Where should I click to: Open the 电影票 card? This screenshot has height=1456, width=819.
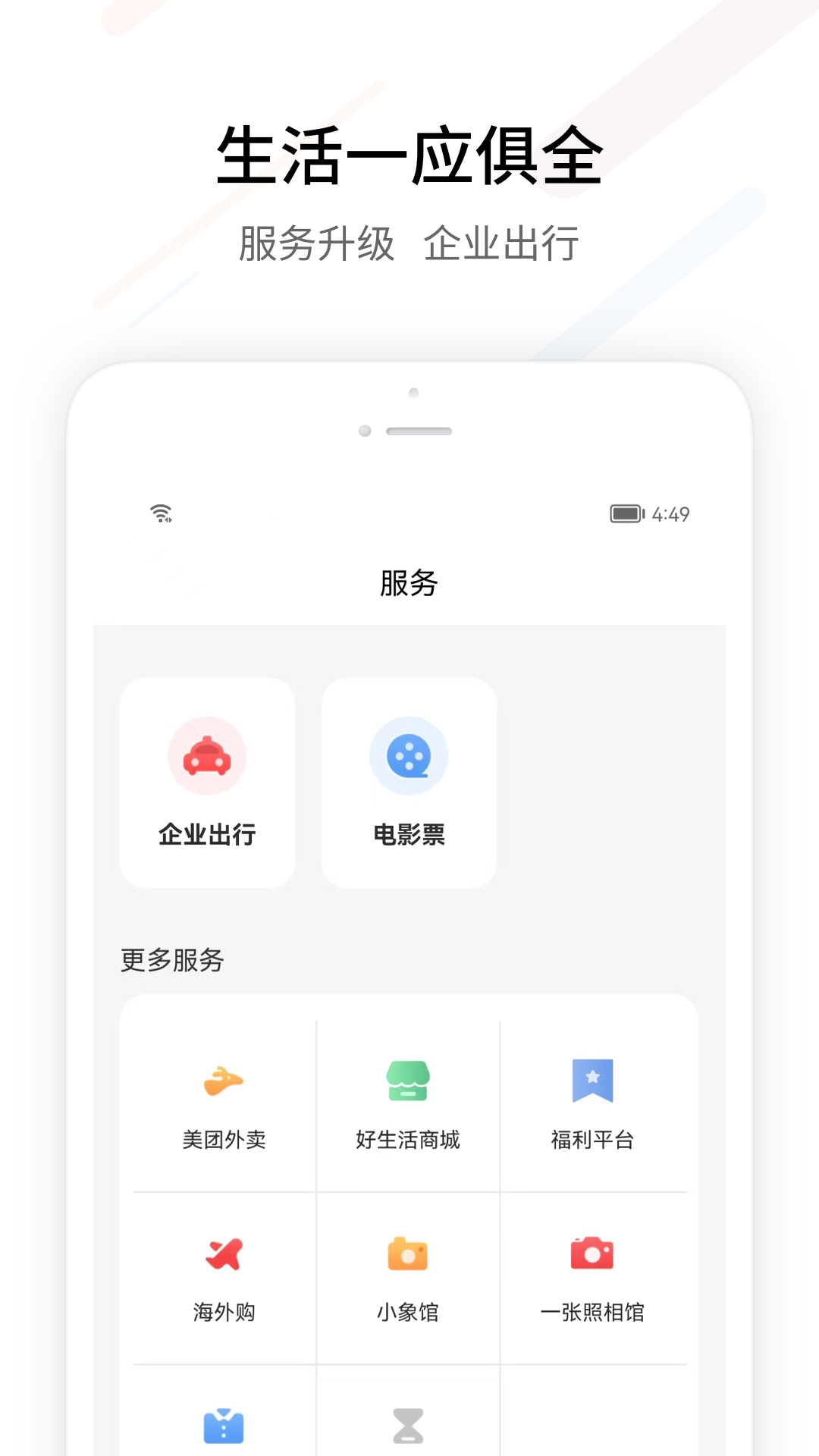pos(409,781)
